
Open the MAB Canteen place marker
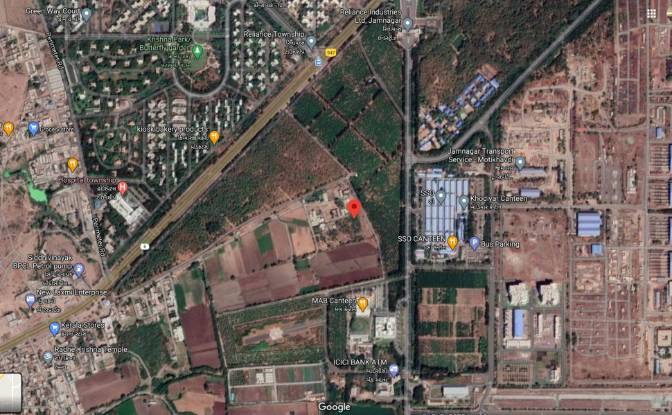point(363,302)
